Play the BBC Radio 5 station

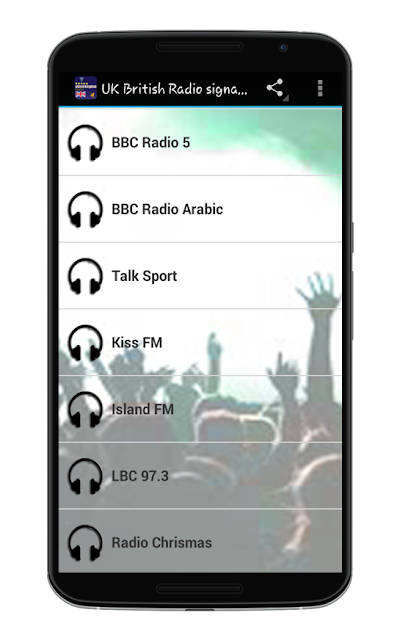200,142
